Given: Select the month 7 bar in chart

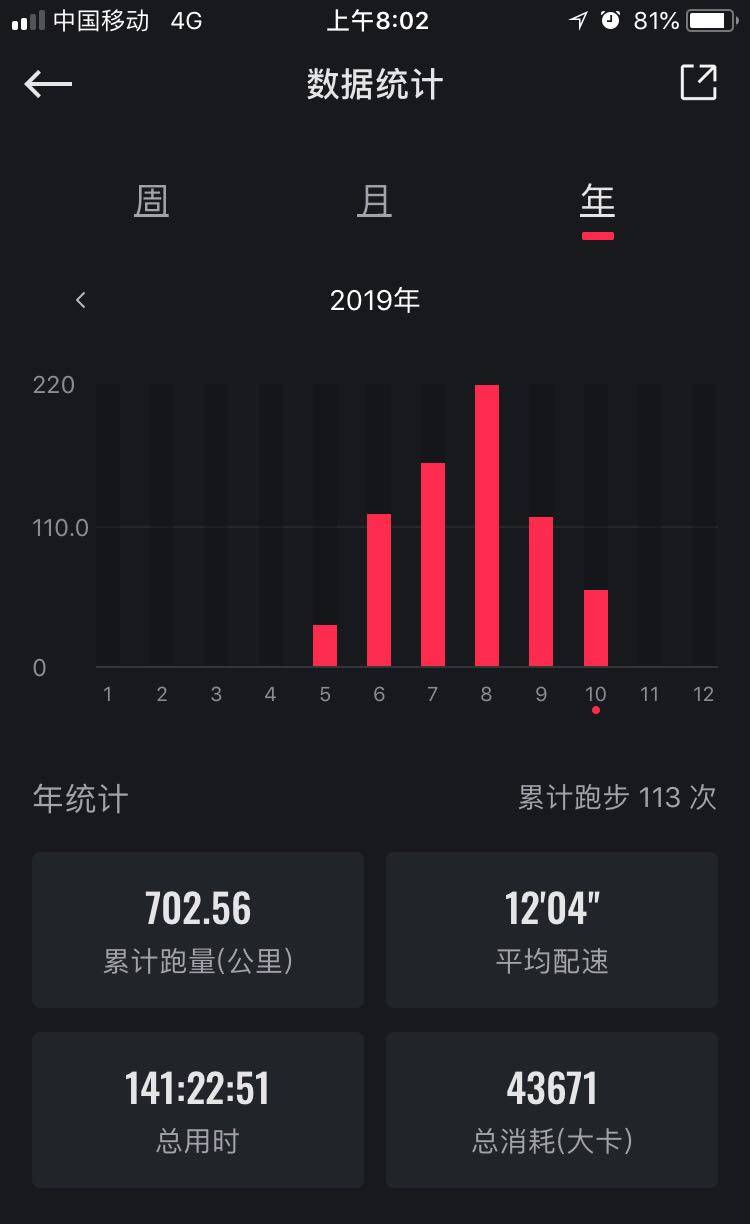Looking at the screenshot, I should coord(433,564).
